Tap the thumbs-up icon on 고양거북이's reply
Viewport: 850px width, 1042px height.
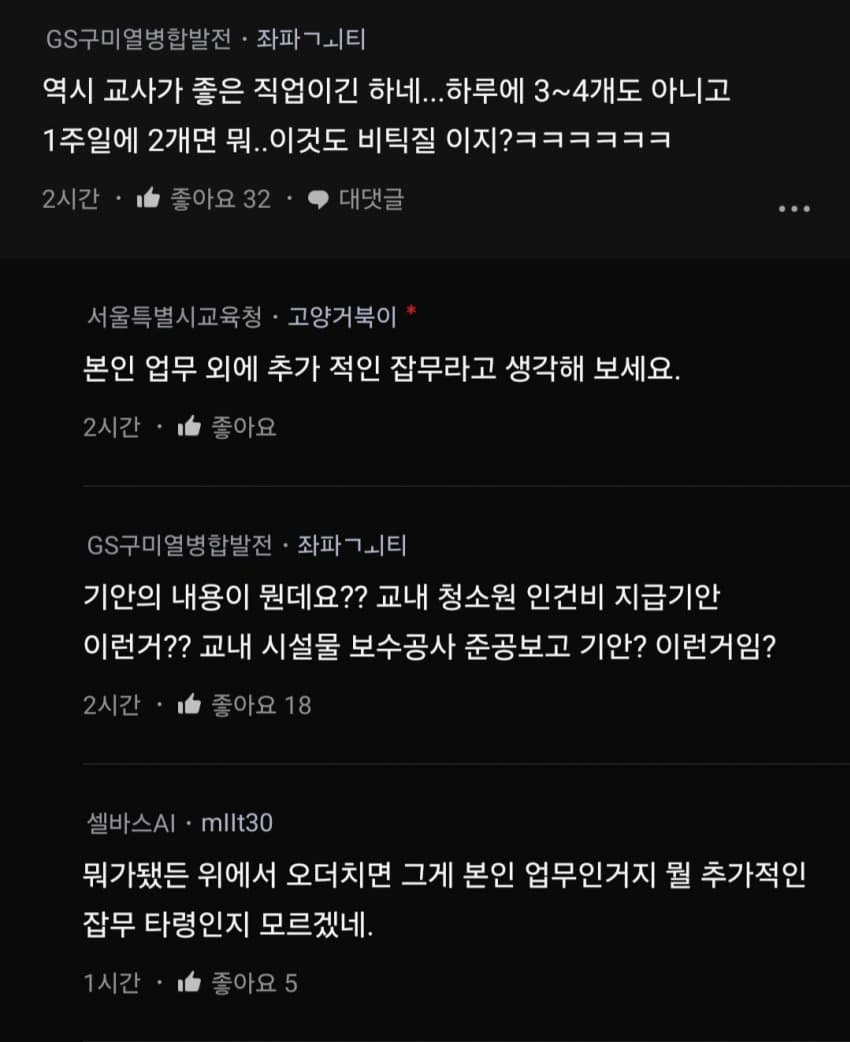click(x=188, y=425)
